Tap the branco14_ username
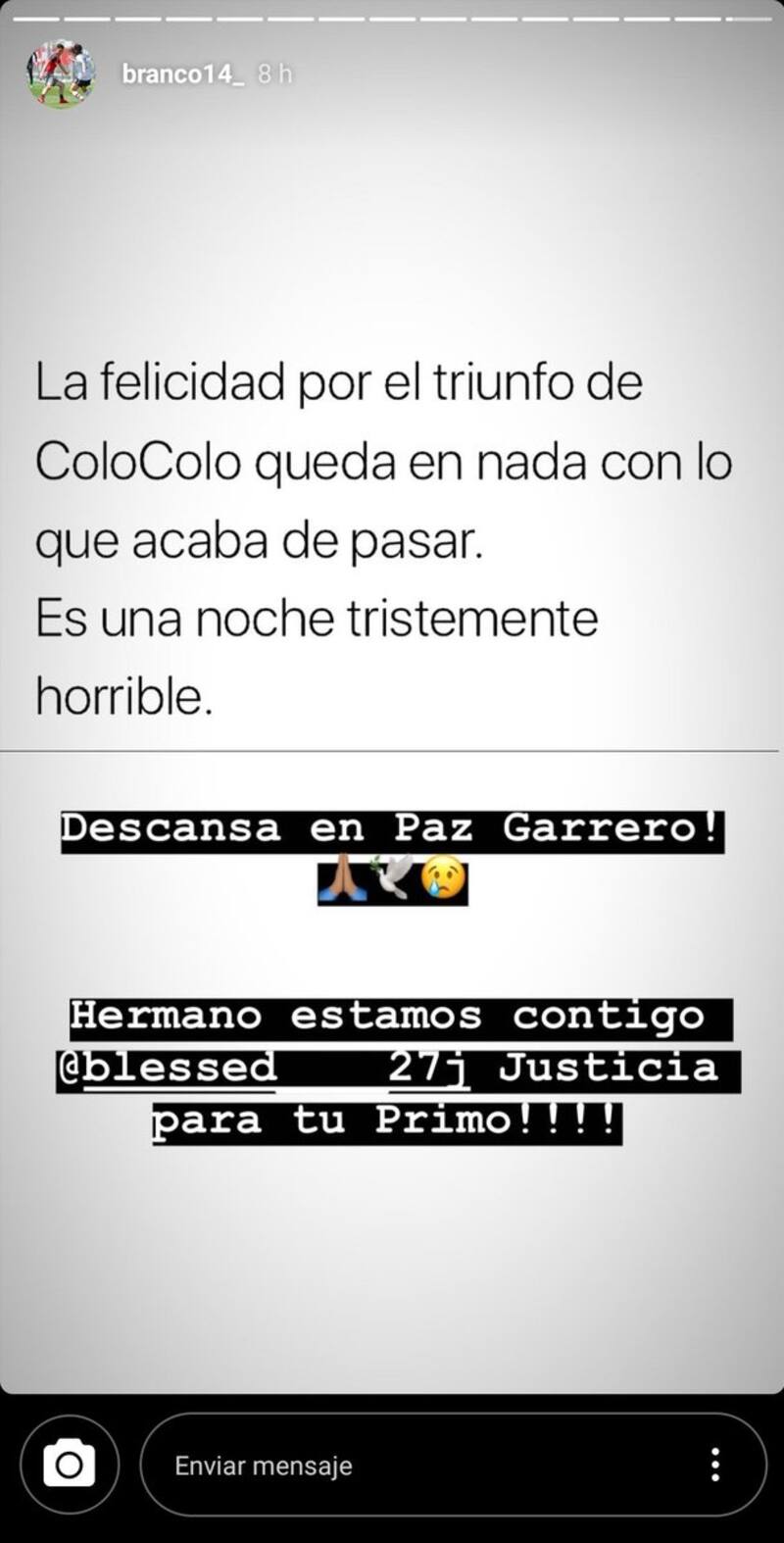Screen dimensions: 784x1543 click(182, 75)
